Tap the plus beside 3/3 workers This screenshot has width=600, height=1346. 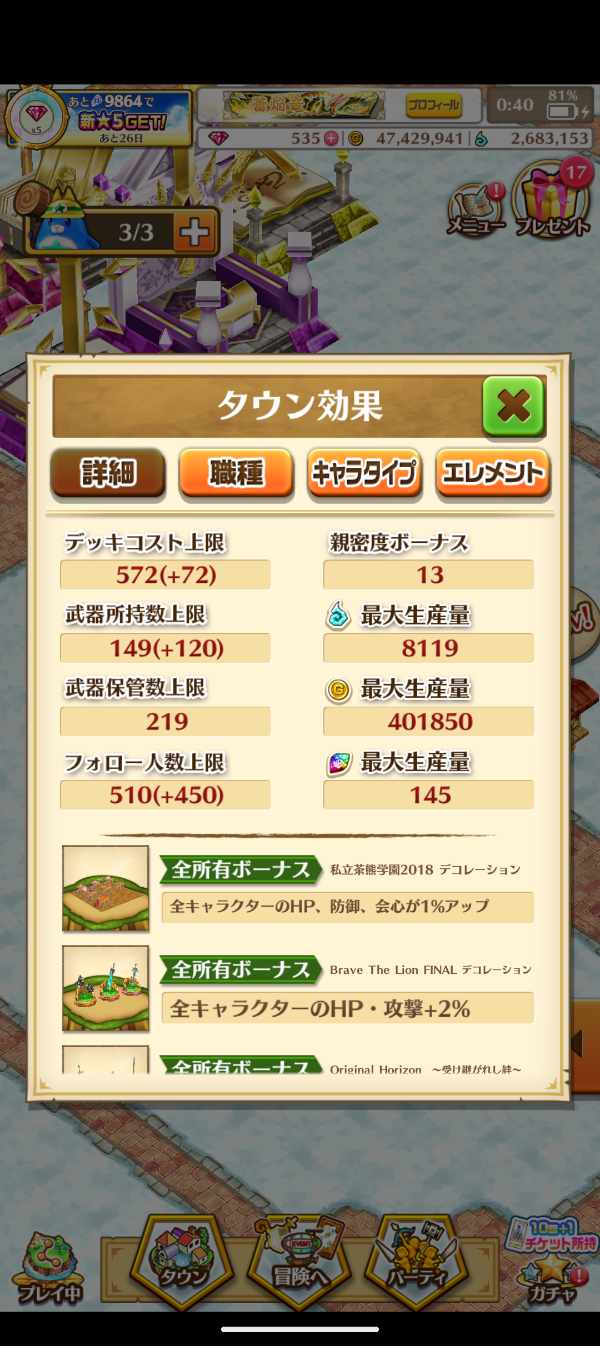(194, 233)
